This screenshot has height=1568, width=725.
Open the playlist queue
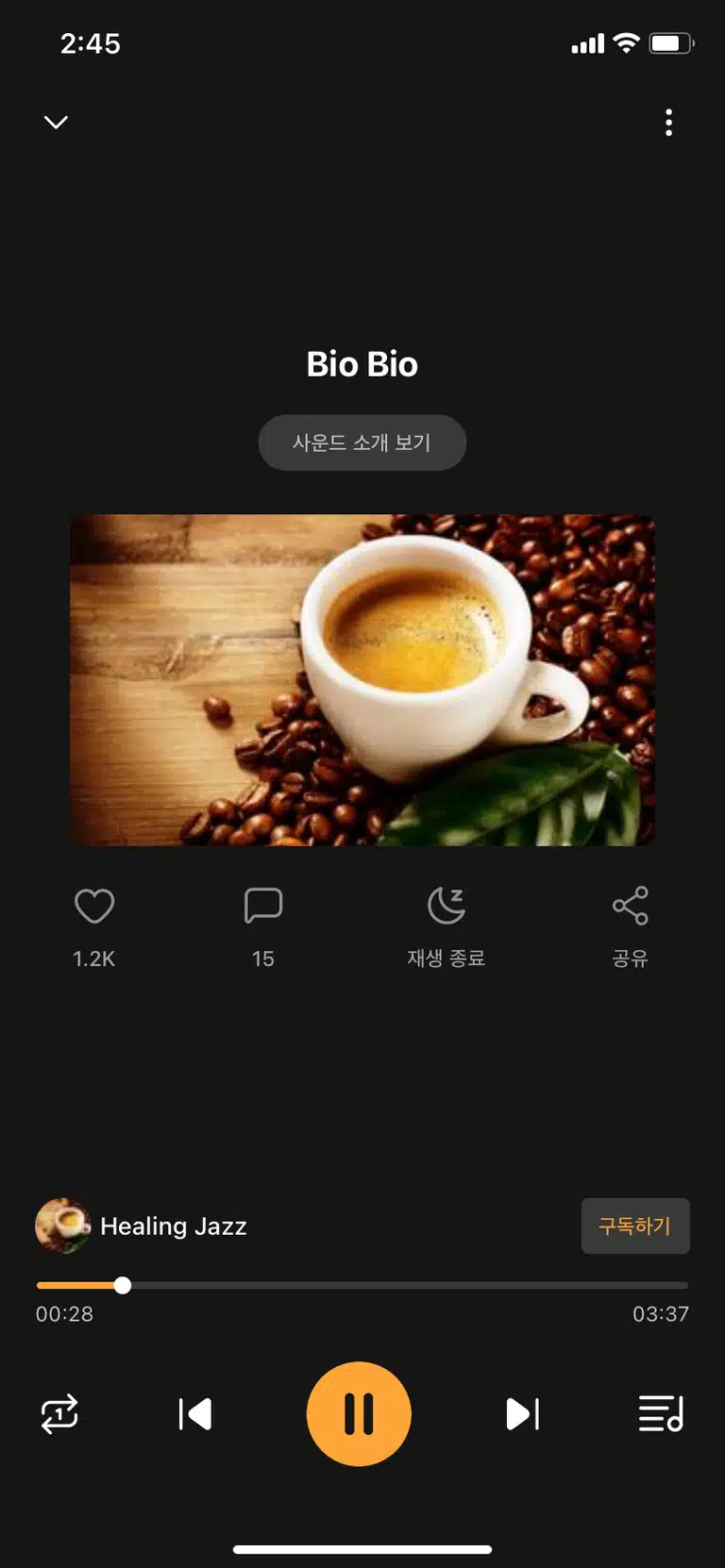(661, 1414)
